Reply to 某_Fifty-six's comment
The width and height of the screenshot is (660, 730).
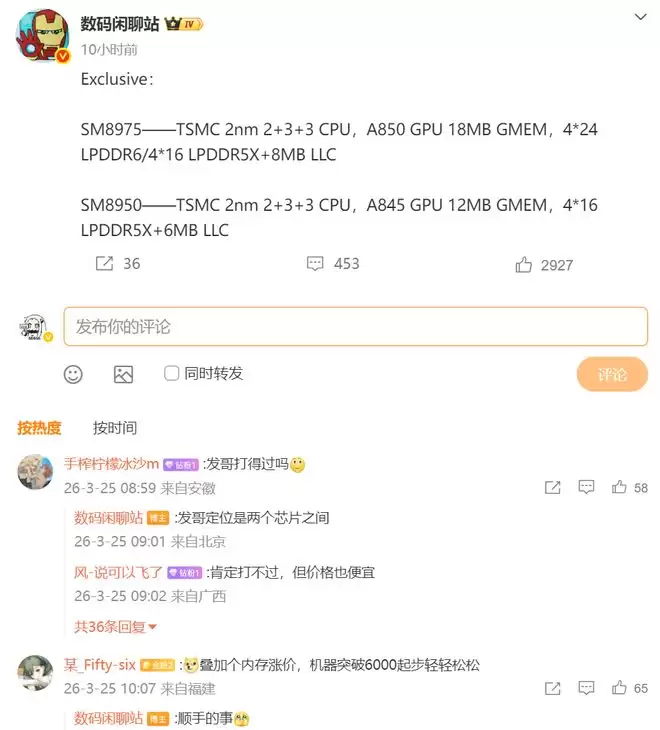tap(587, 688)
